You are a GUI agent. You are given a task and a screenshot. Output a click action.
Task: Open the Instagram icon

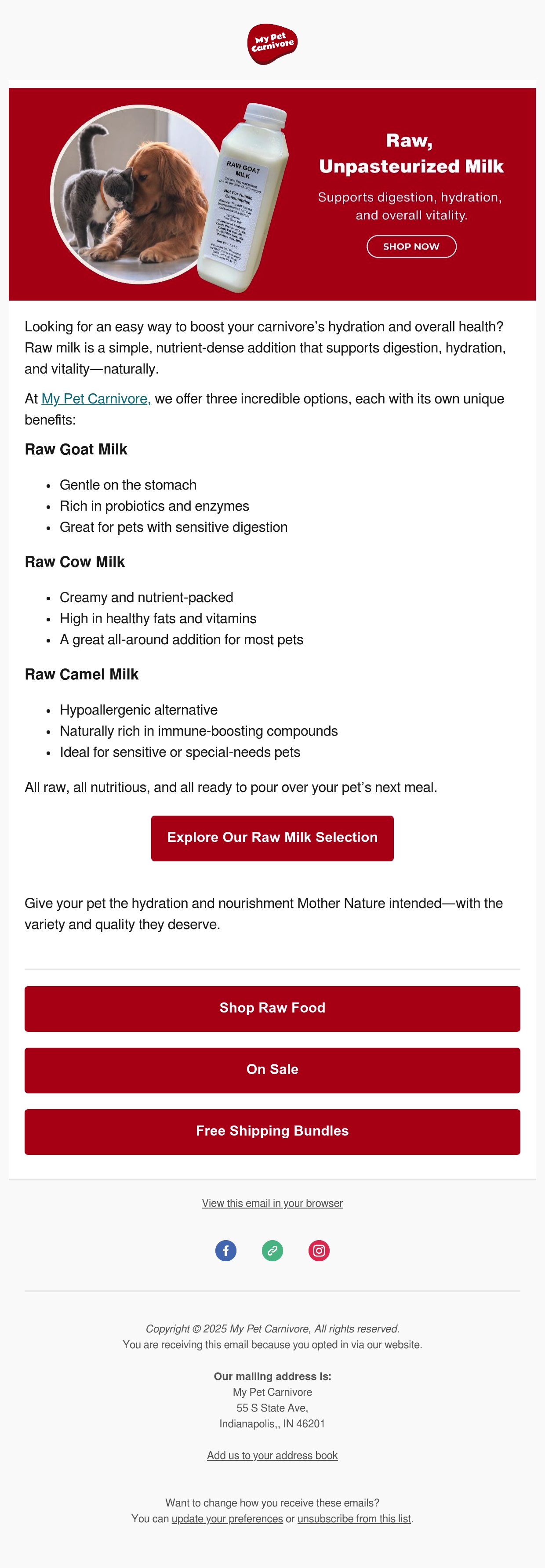tap(319, 1251)
